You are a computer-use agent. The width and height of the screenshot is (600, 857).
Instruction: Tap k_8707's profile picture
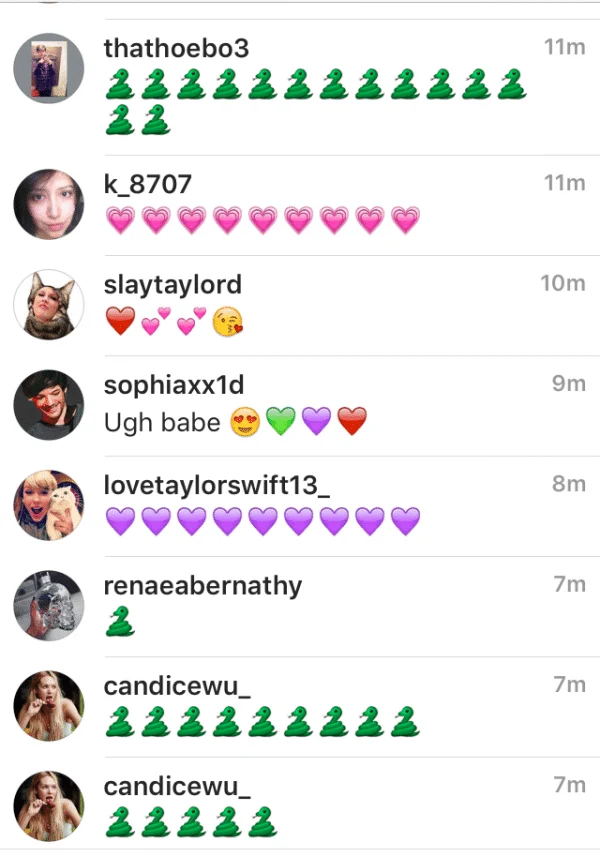(48, 204)
